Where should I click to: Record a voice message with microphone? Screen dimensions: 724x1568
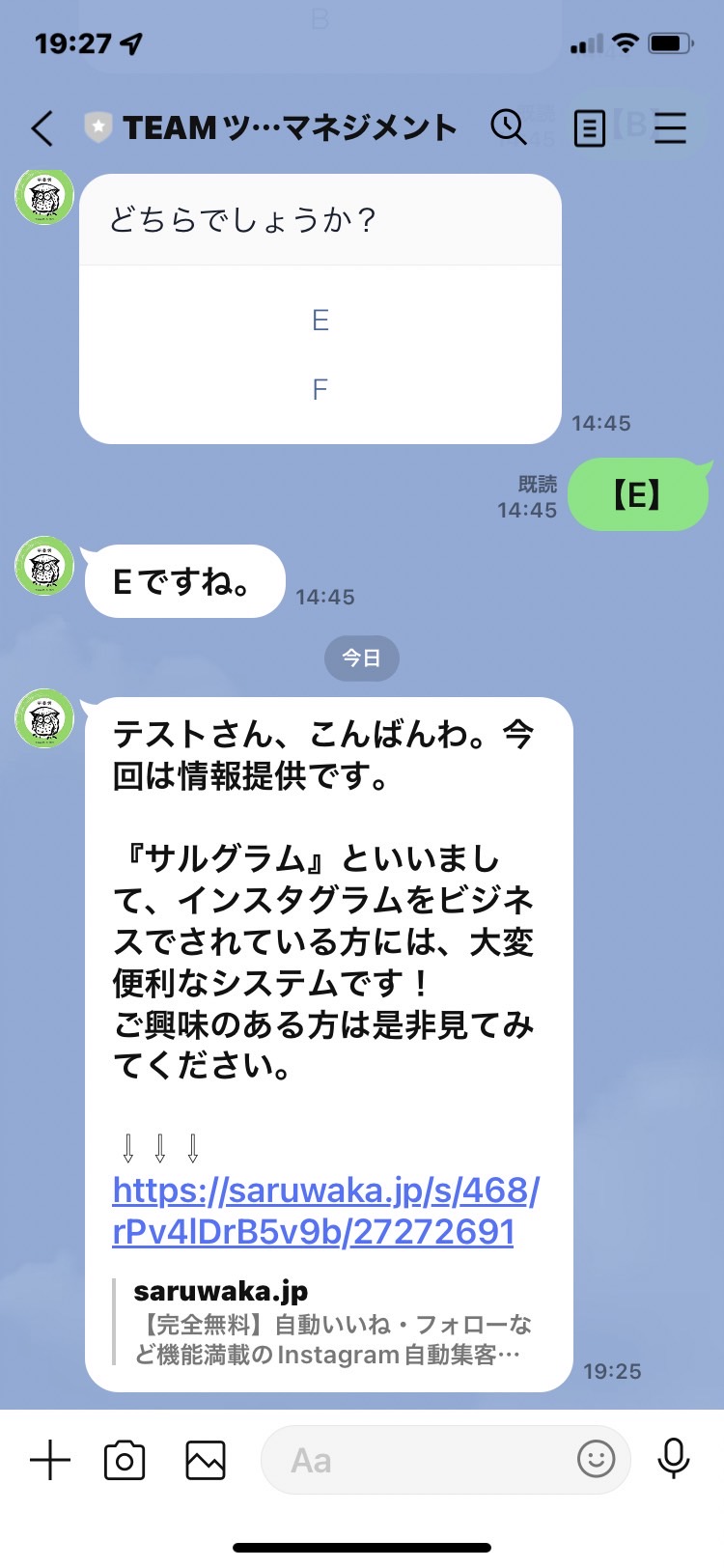pos(673,1459)
